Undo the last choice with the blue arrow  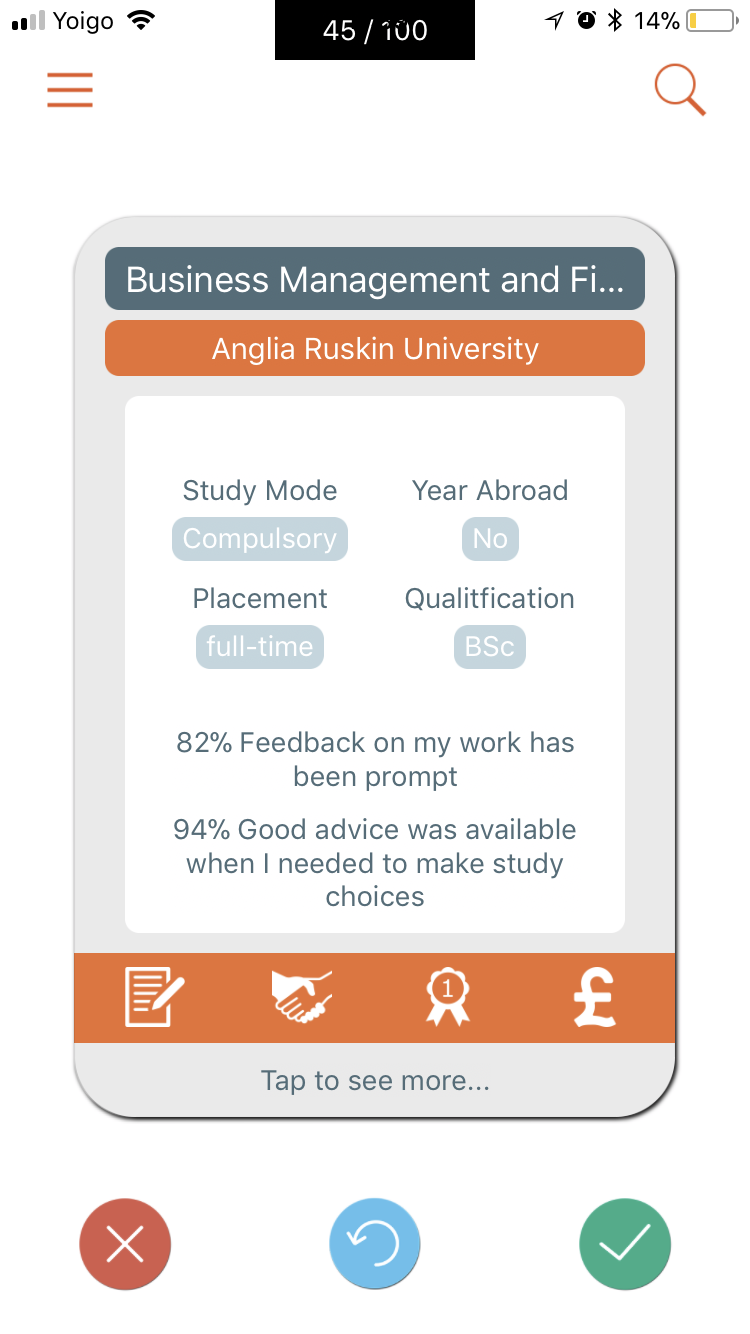[375, 1245]
